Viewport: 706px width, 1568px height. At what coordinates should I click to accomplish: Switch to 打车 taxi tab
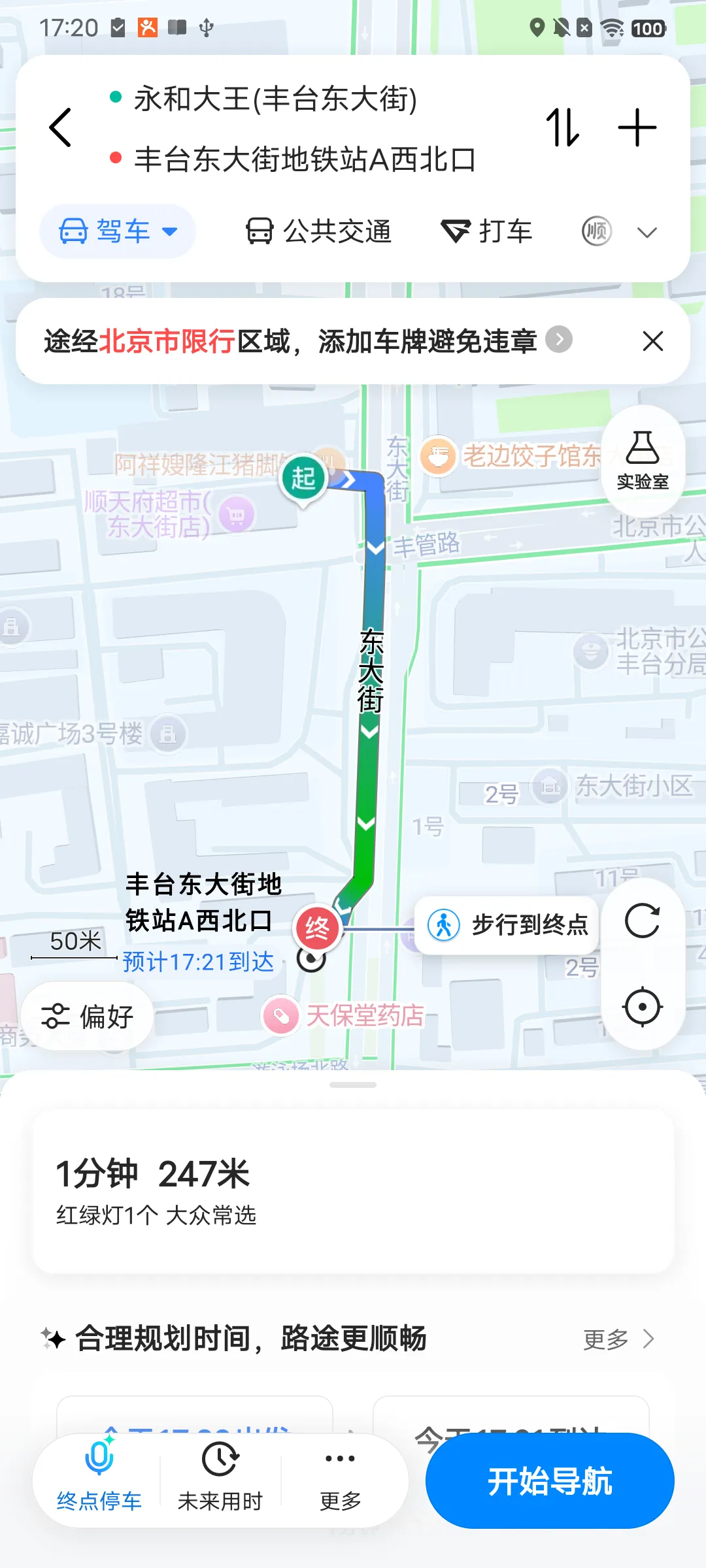[x=486, y=231]
